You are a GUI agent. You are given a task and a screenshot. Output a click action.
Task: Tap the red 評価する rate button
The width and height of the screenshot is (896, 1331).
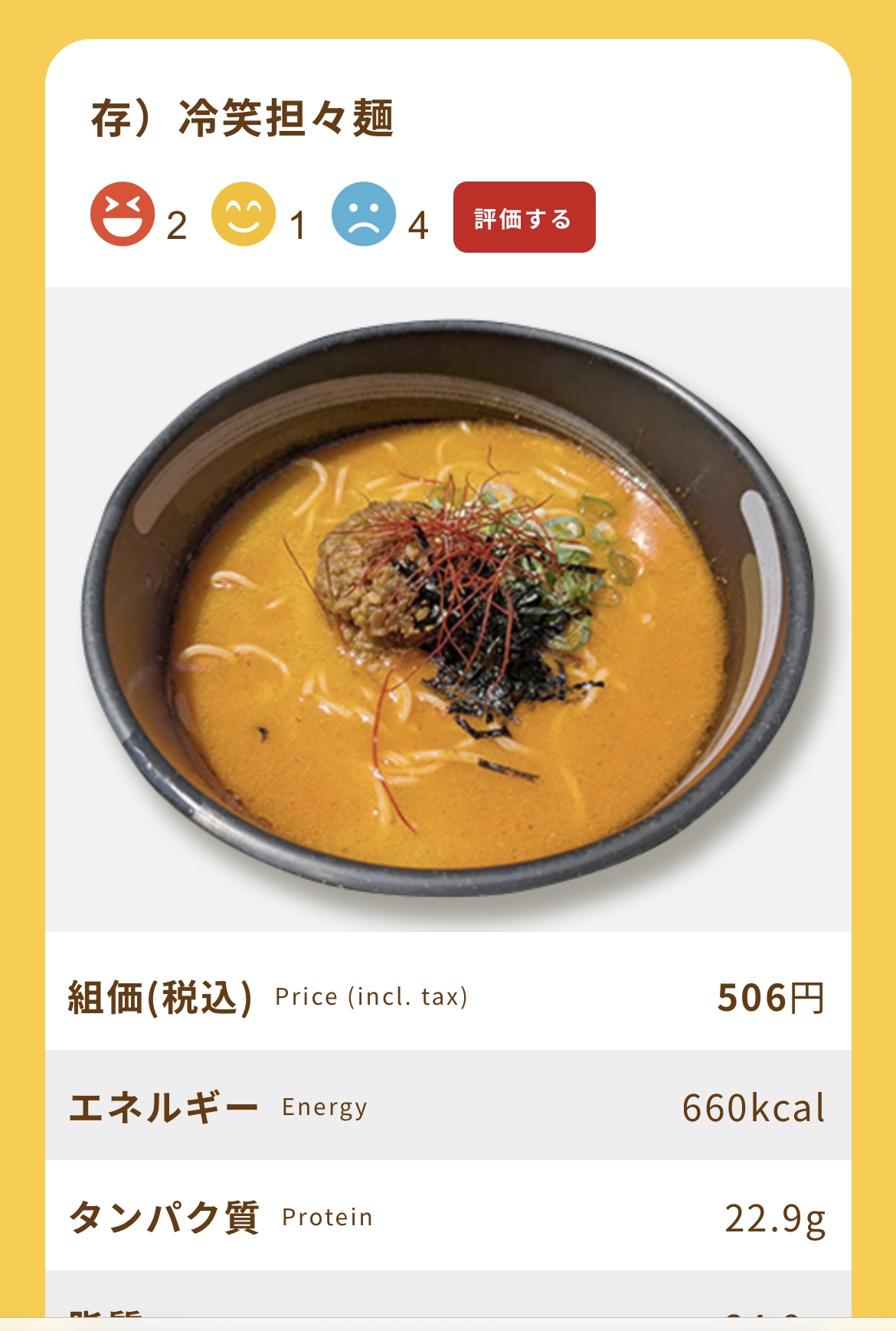coord(524,217)
